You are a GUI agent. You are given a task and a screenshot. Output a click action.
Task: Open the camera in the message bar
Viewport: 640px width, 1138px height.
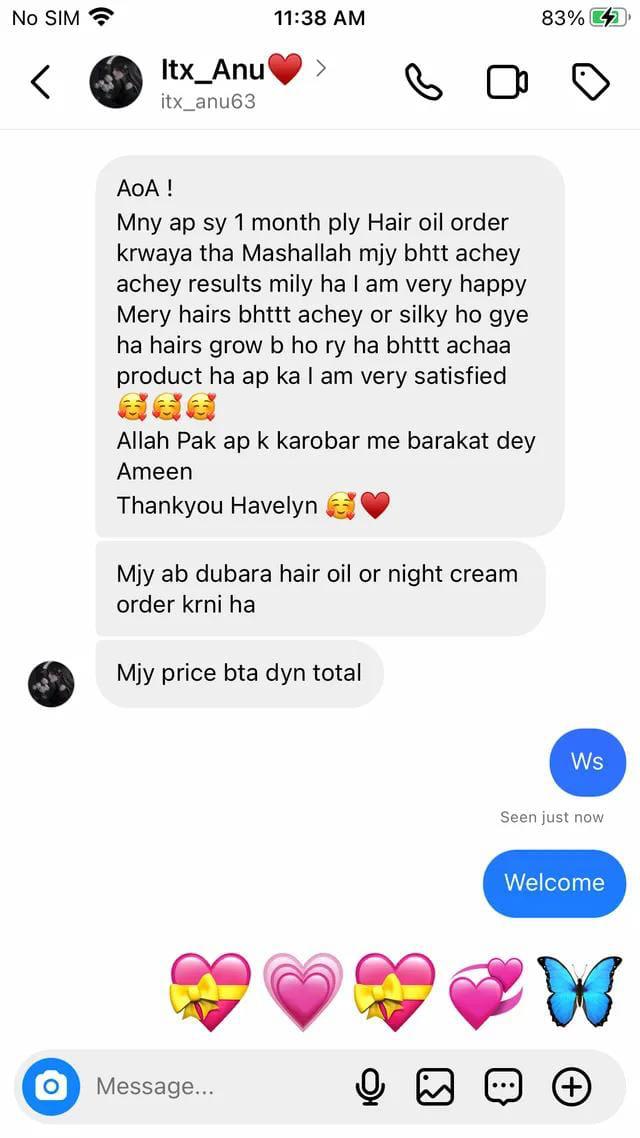pyautogui.click(x=50, y=1085)
